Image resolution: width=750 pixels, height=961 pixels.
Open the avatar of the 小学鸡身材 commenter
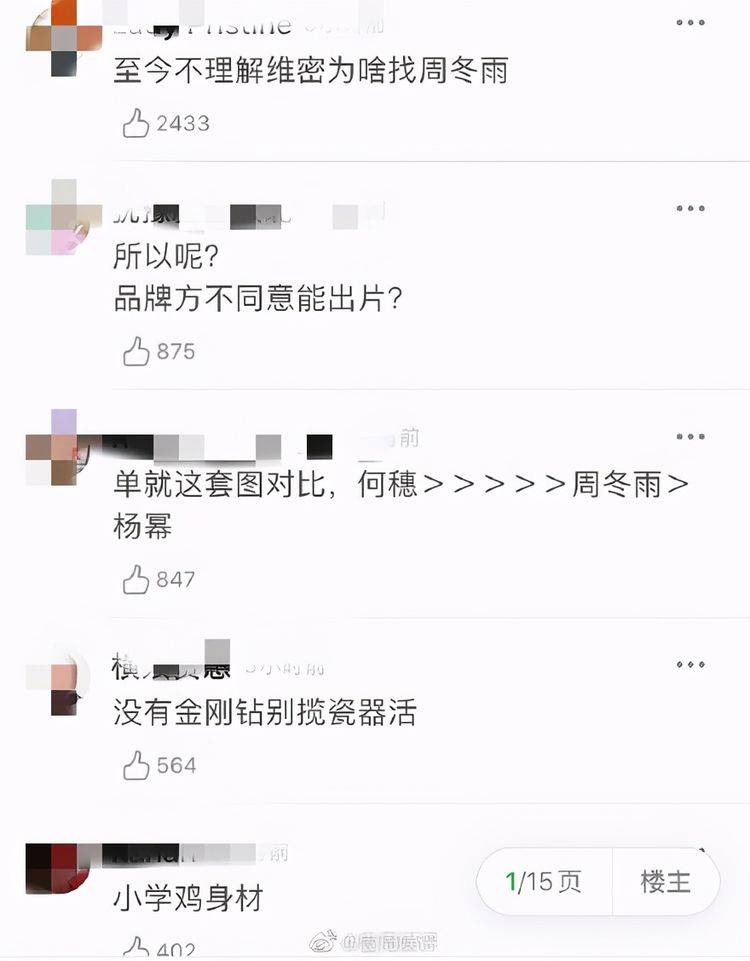click(52, 868)
